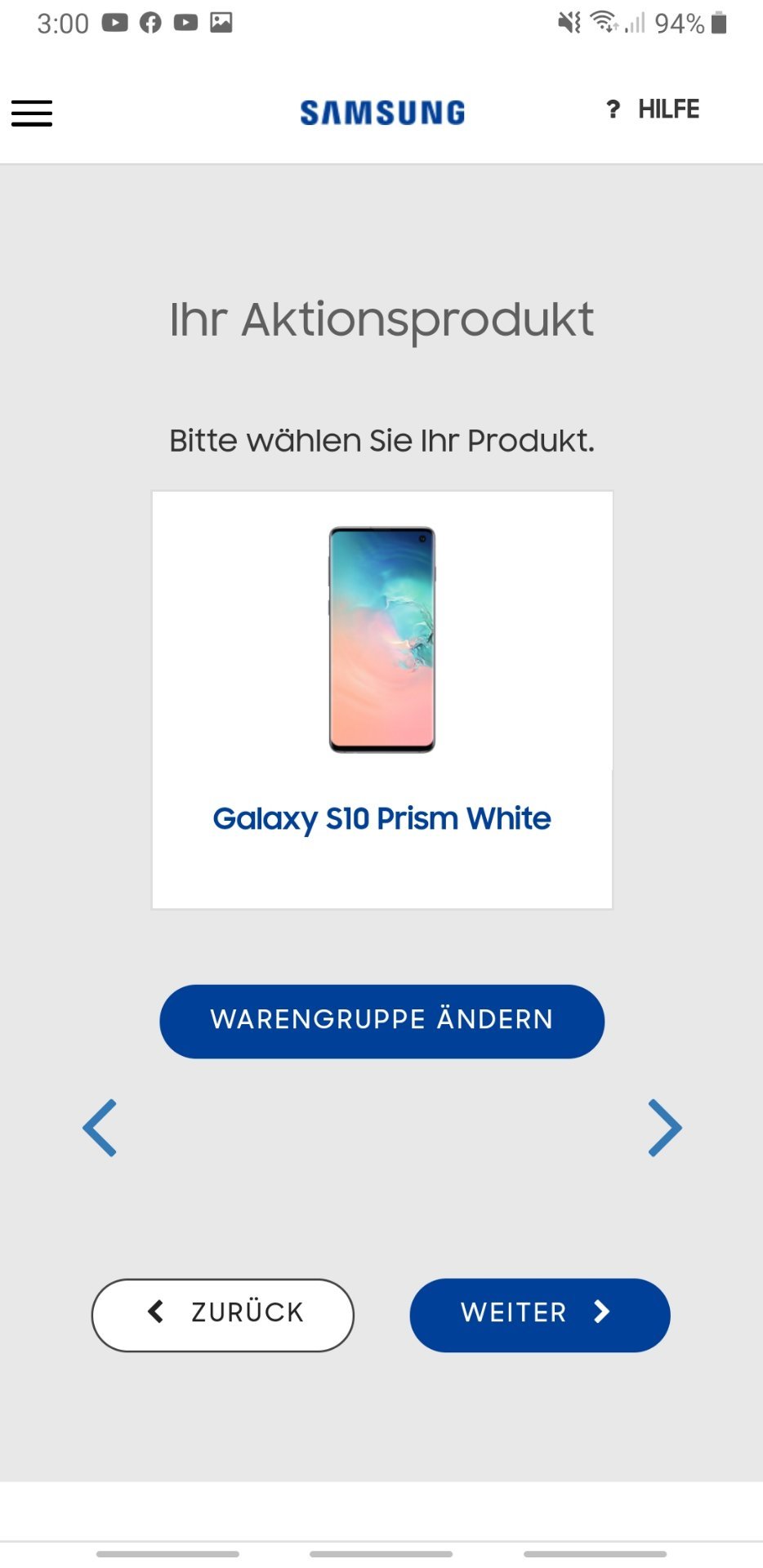Open the hamburger menu
Image resolution: width=763 pixels, height=1568 pixels.
click(32, 113)
